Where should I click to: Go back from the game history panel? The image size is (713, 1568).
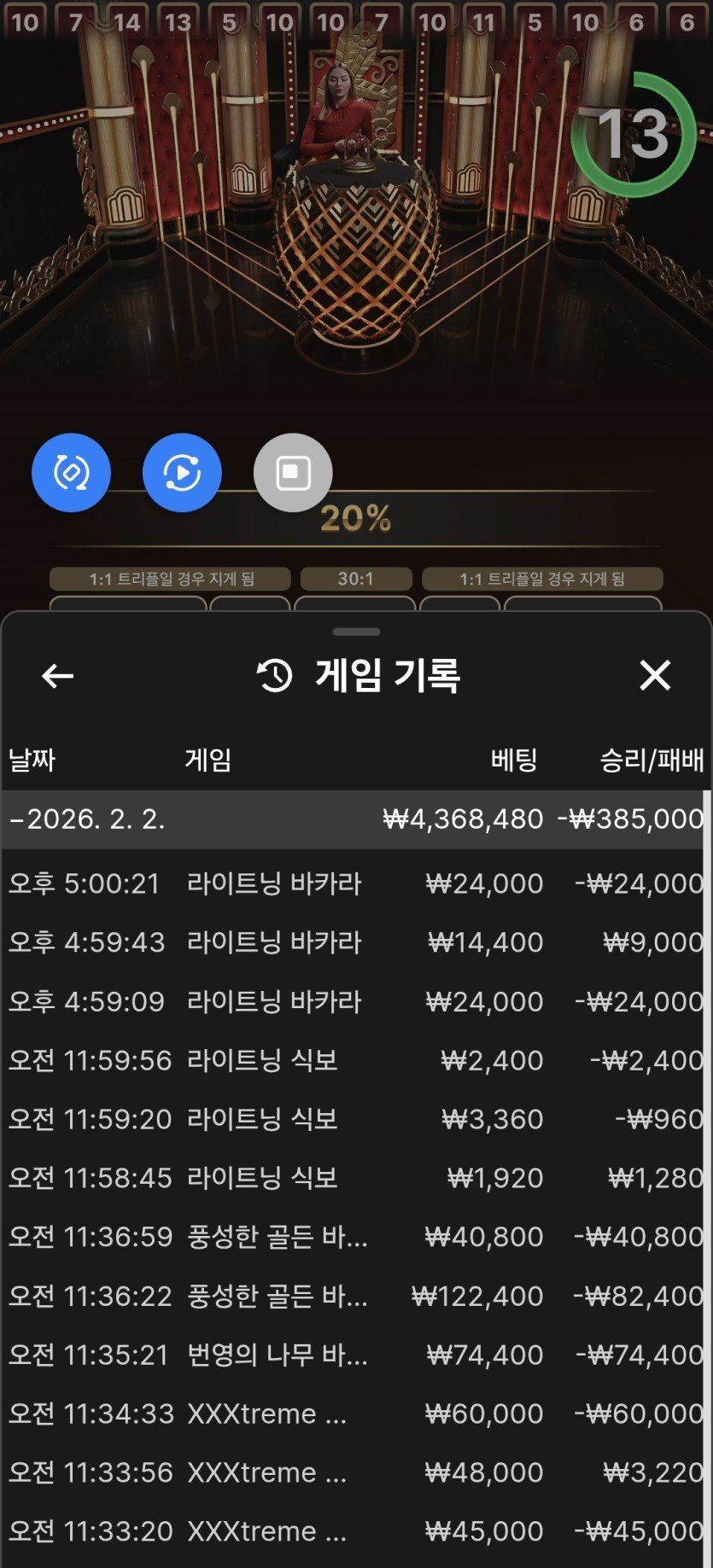[x=57, y=676]
